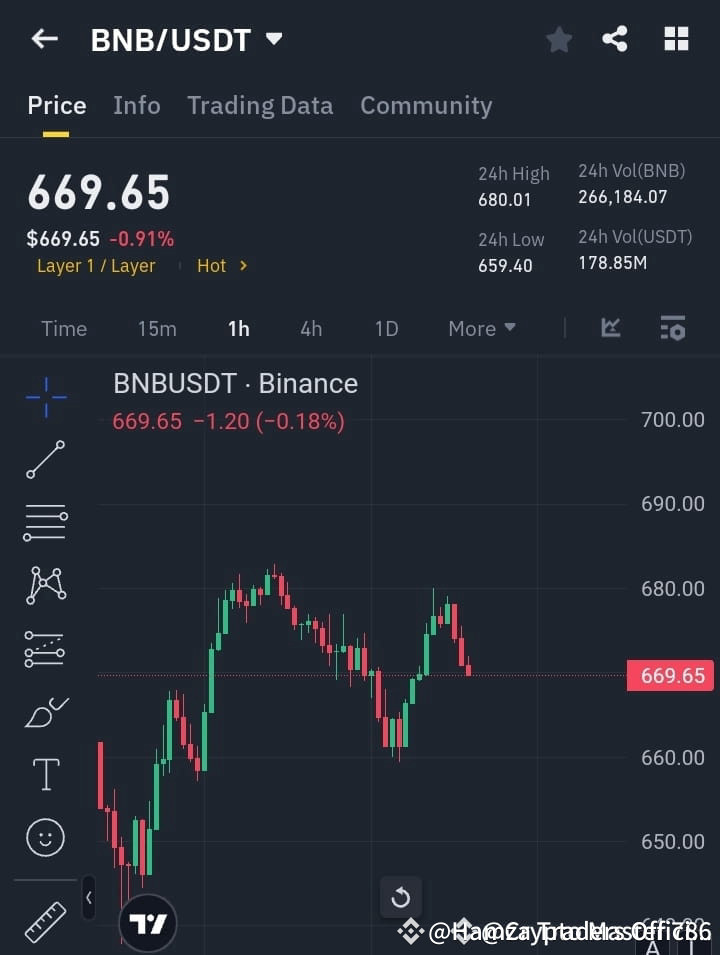Click the chart refresh button
The width and height of the screenshot is (720, 955).
(x=401, y=897)
